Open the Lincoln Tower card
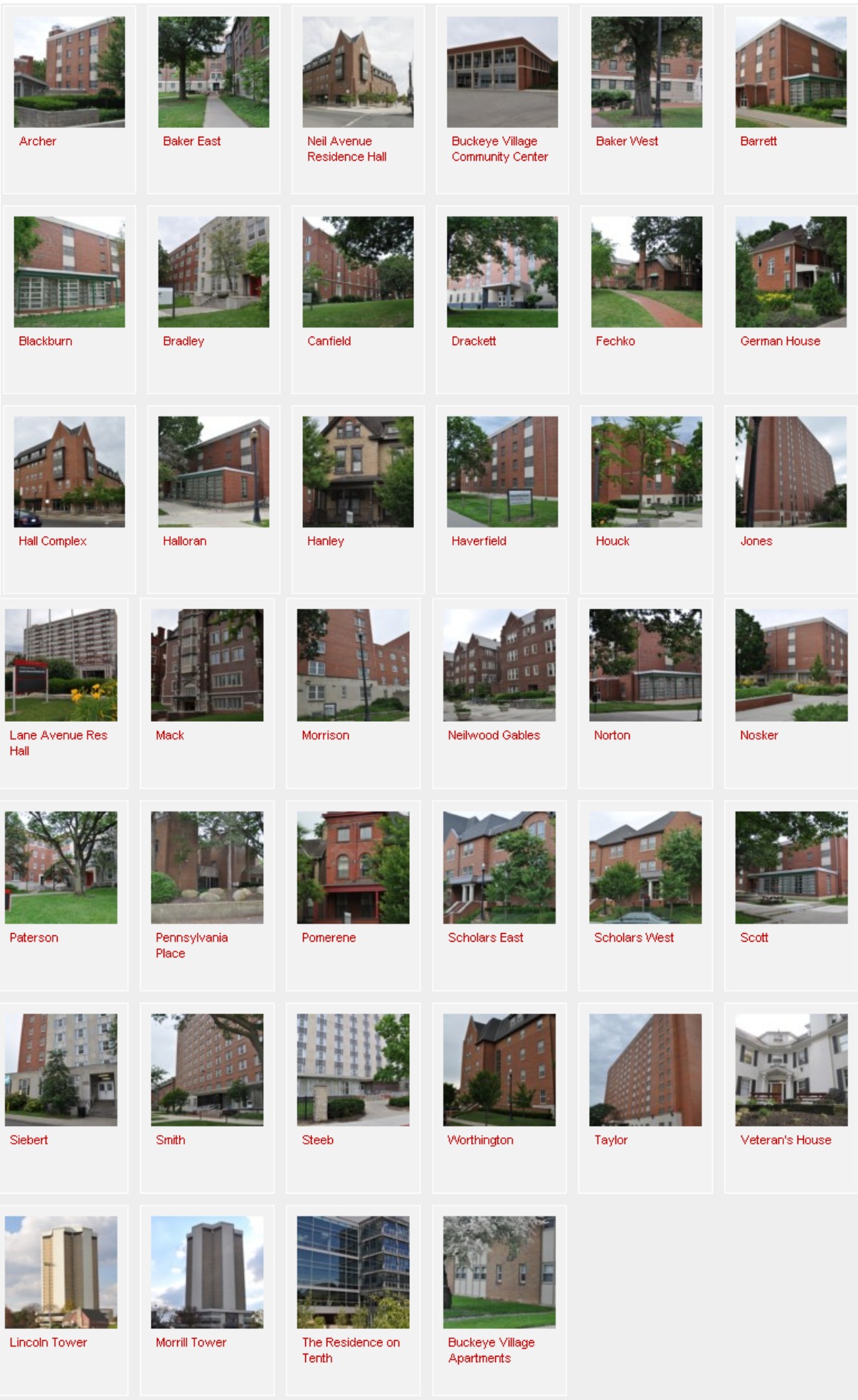Image resolution: width=858 pixels, height=1400 pixels. 63,1300
